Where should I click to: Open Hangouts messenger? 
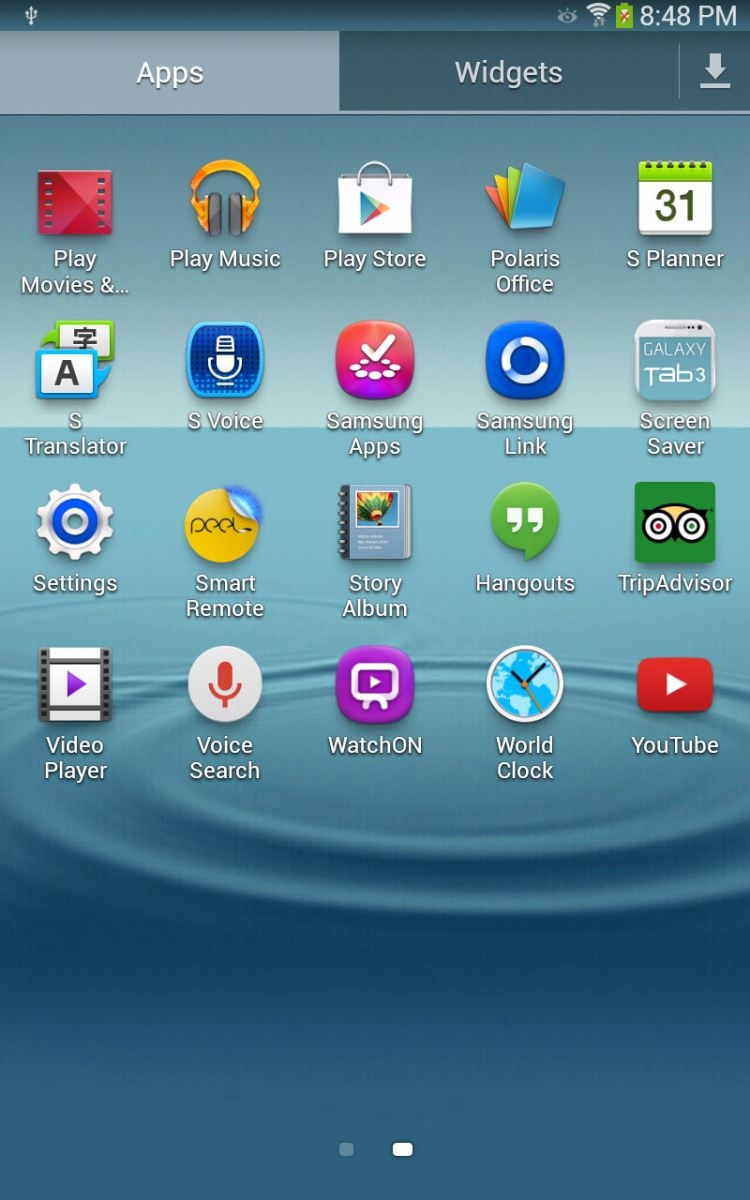(525, 523)
